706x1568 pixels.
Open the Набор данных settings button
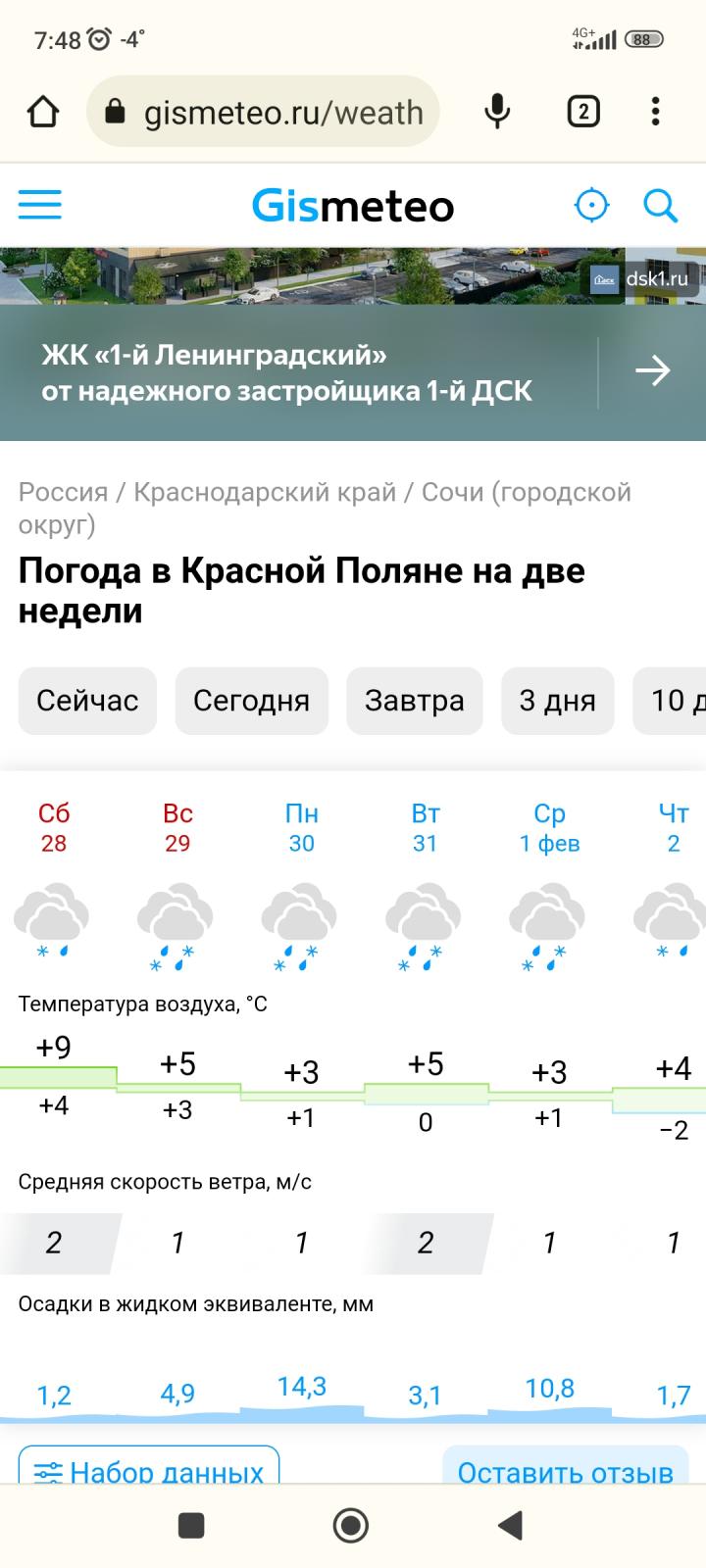149,1467
